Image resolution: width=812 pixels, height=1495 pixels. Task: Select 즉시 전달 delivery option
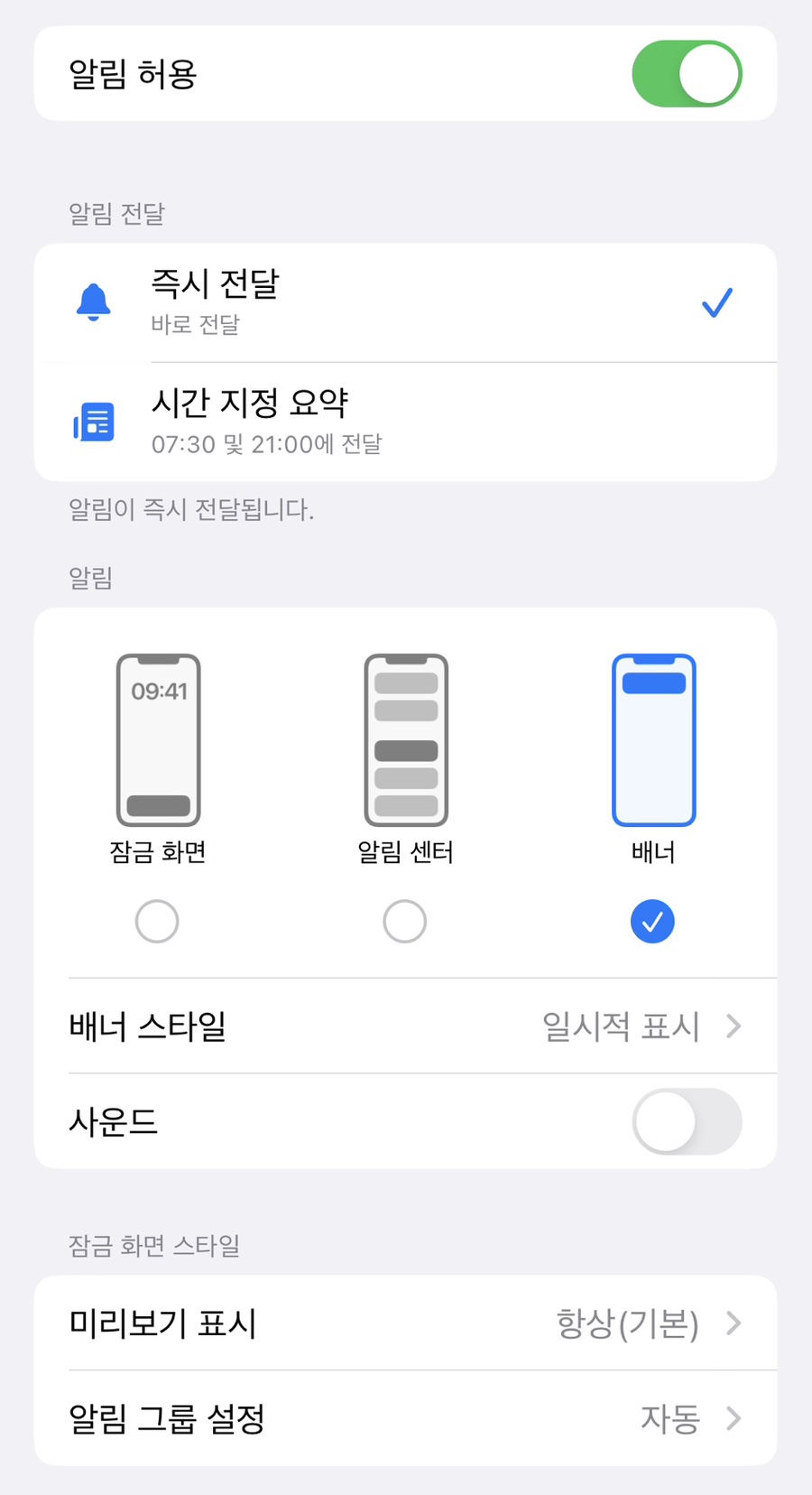coord(406,302)
